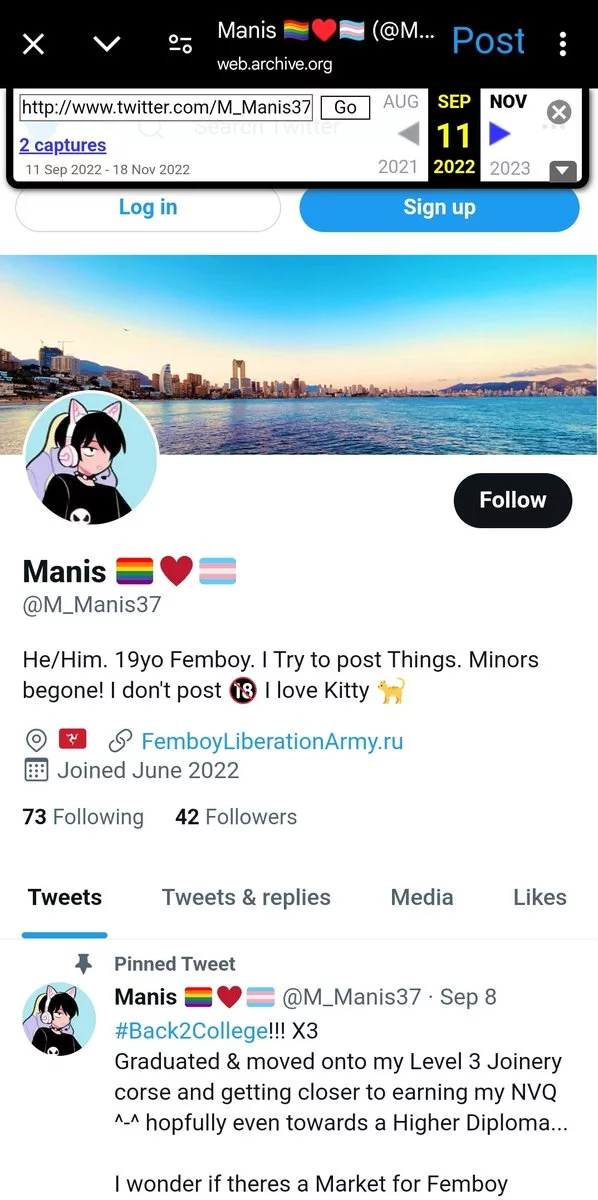Screen dimensions: 598x1200
Task: Tap the Sign up button
Action: (x=439, y=208)
